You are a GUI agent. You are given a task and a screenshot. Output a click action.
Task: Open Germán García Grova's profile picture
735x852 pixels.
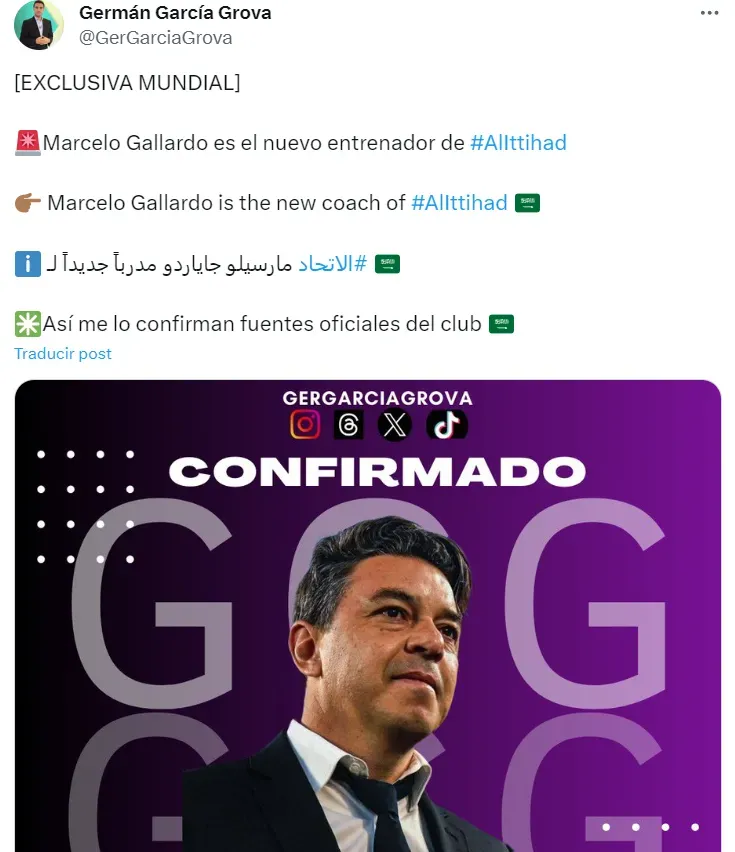pos(39,25)
